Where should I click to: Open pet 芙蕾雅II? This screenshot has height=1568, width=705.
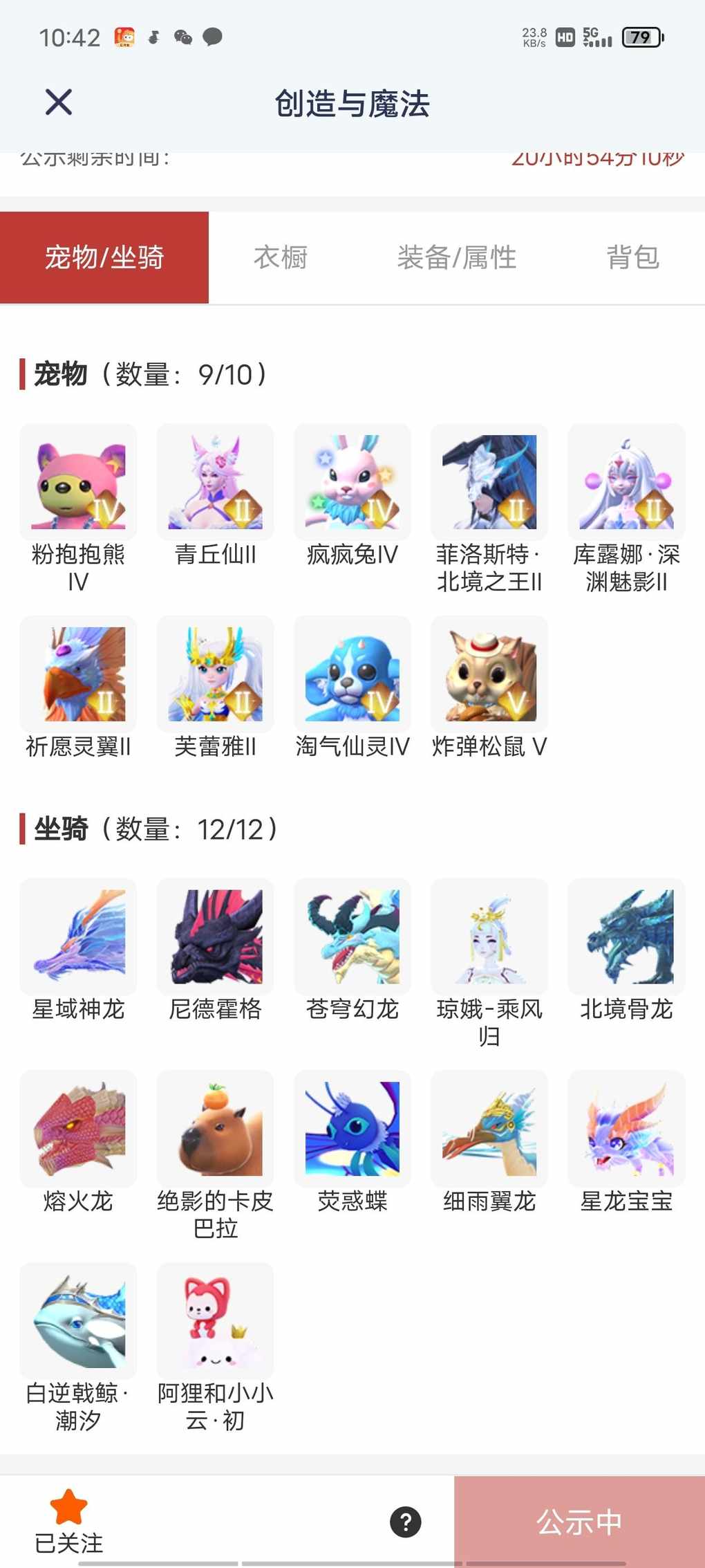(x=215, y=674)
